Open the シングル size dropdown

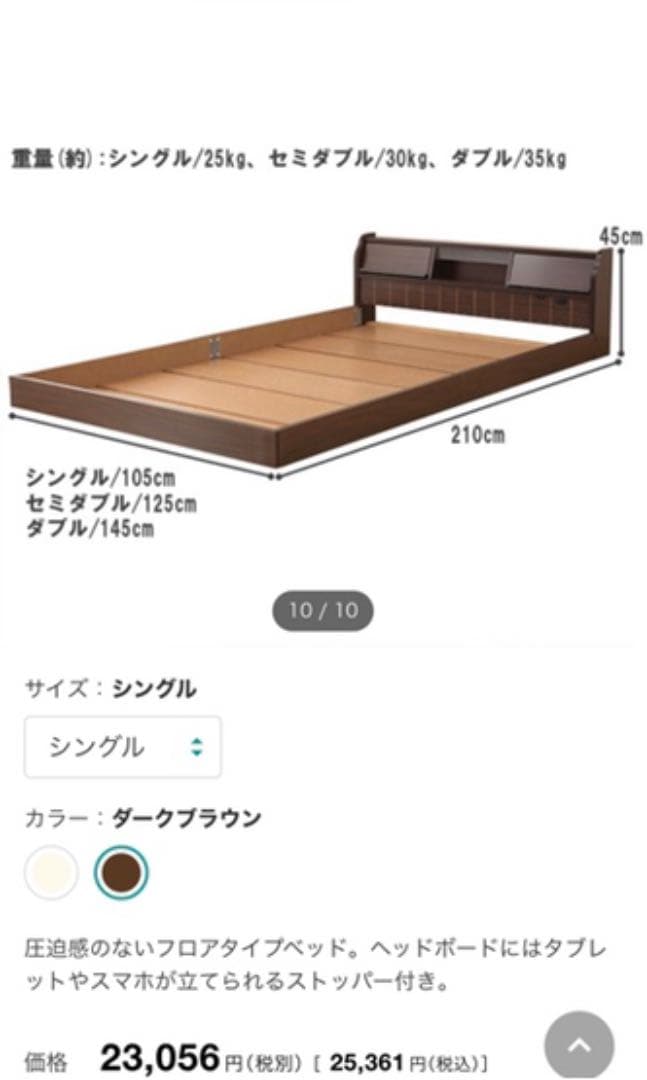(122, 747)
